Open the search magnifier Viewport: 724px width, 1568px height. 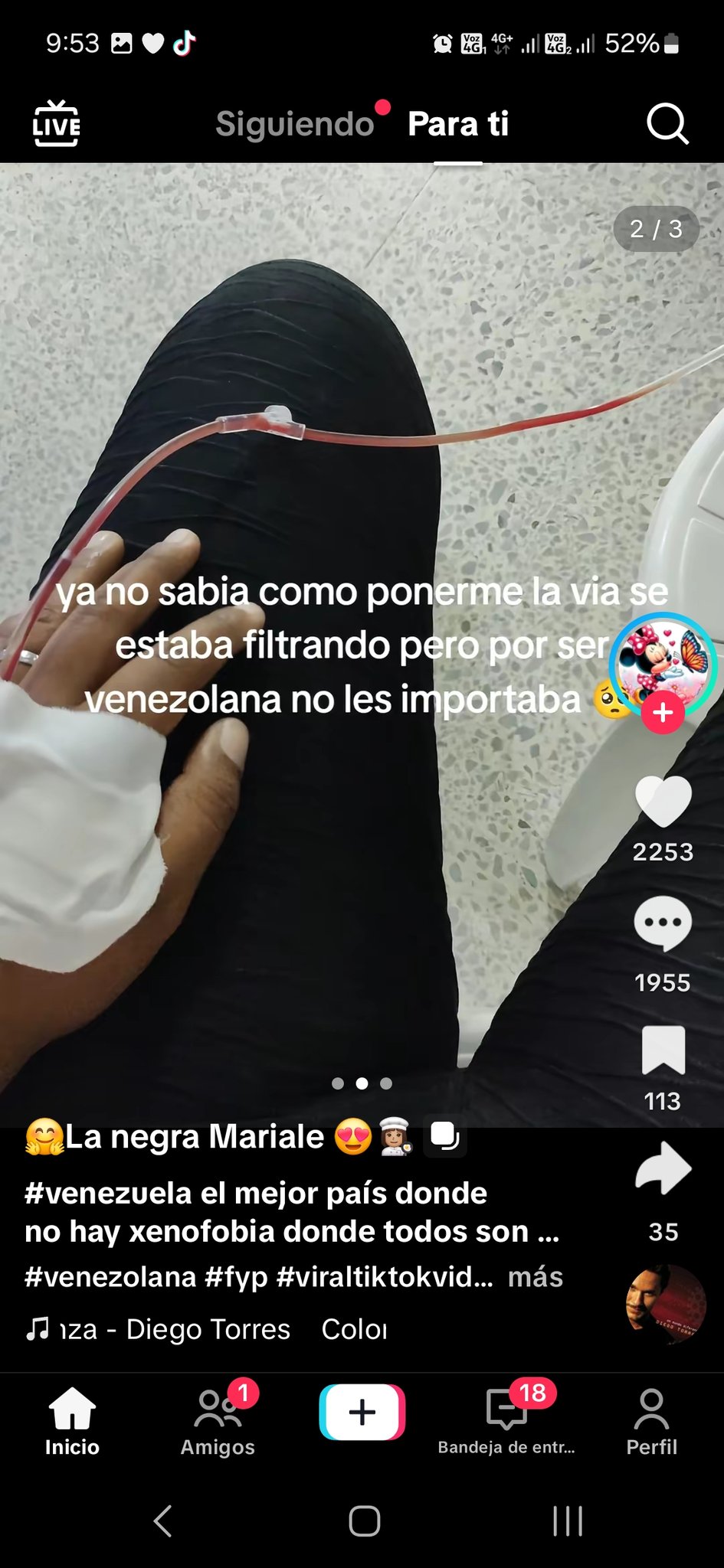pyautogui.click(x=667, y=124)
